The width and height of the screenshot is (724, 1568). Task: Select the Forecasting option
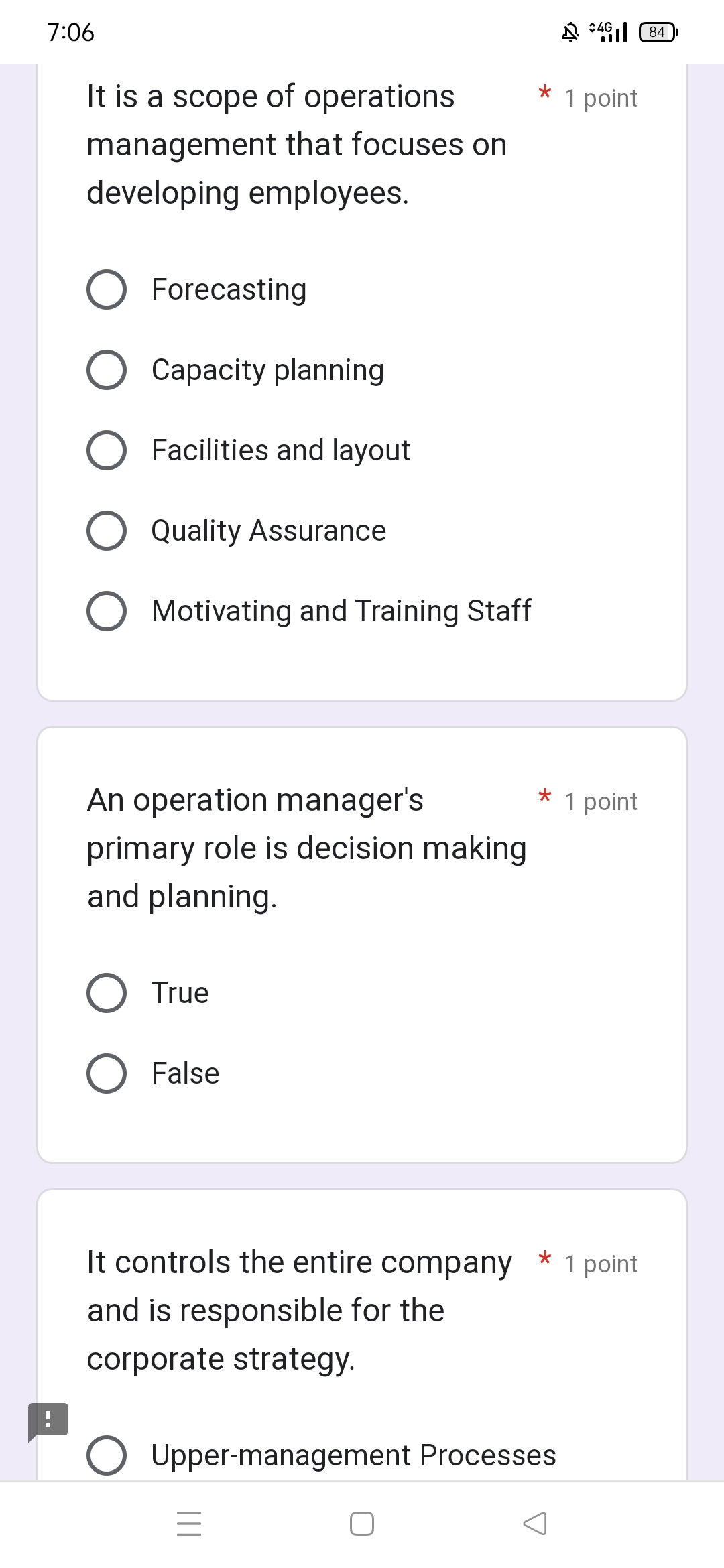[107, 289]
